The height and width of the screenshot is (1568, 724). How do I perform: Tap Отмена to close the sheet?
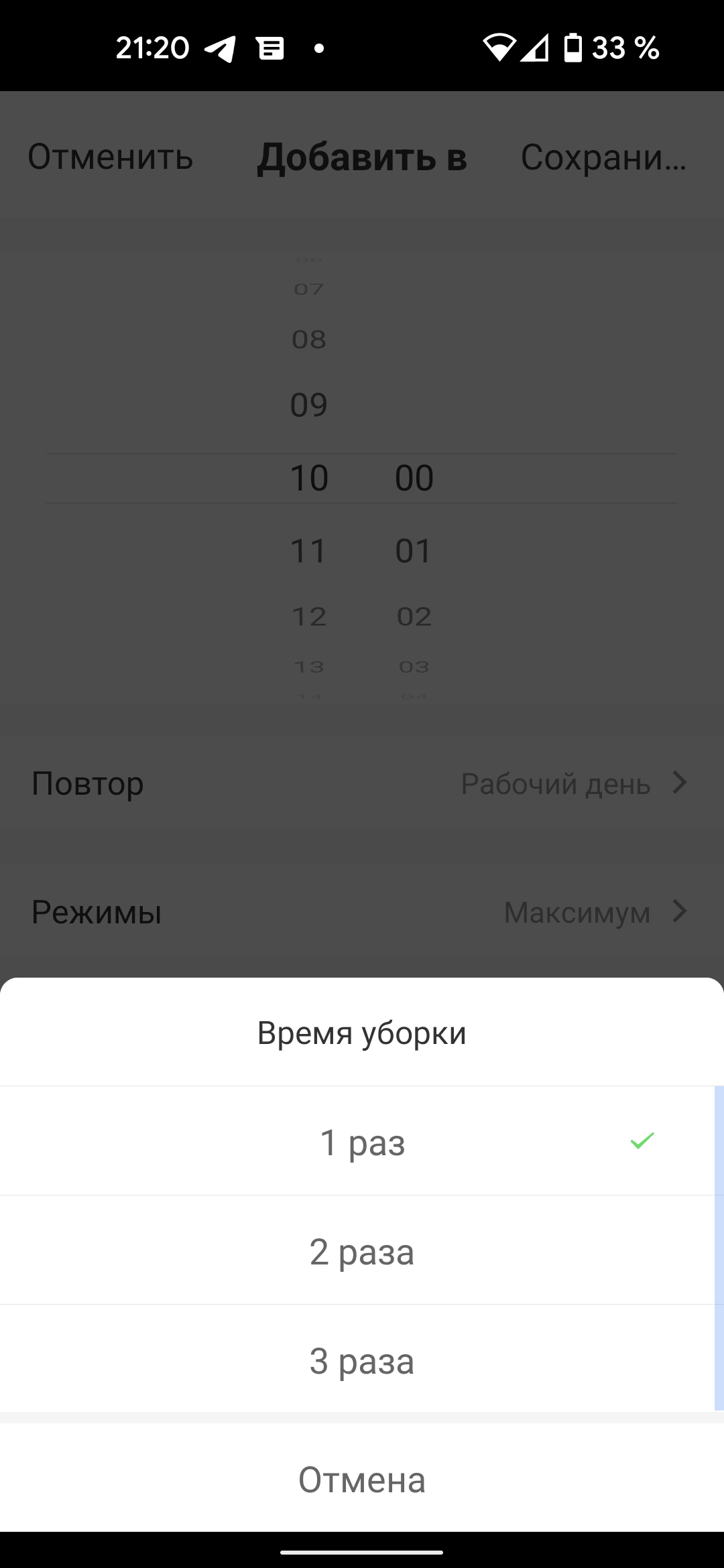tap(362, 1480)
